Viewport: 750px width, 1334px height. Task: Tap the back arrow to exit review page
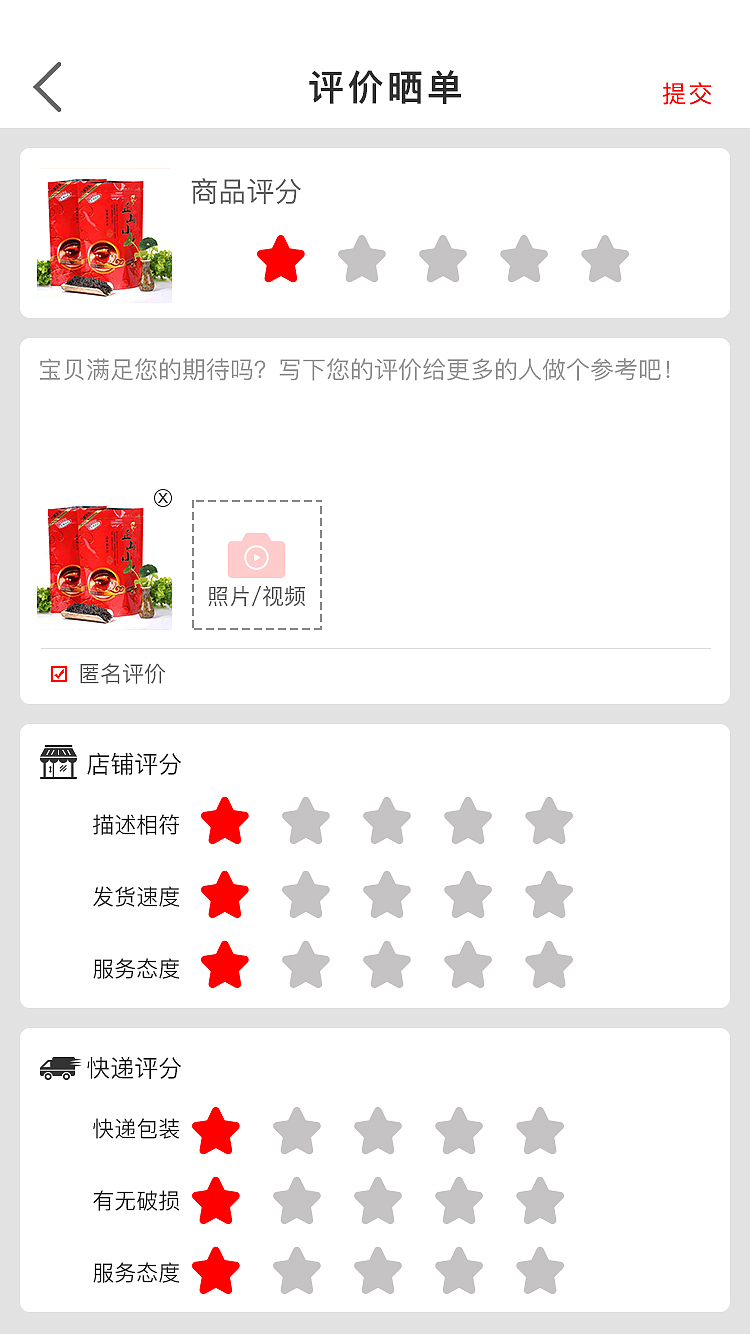point(47,88)
